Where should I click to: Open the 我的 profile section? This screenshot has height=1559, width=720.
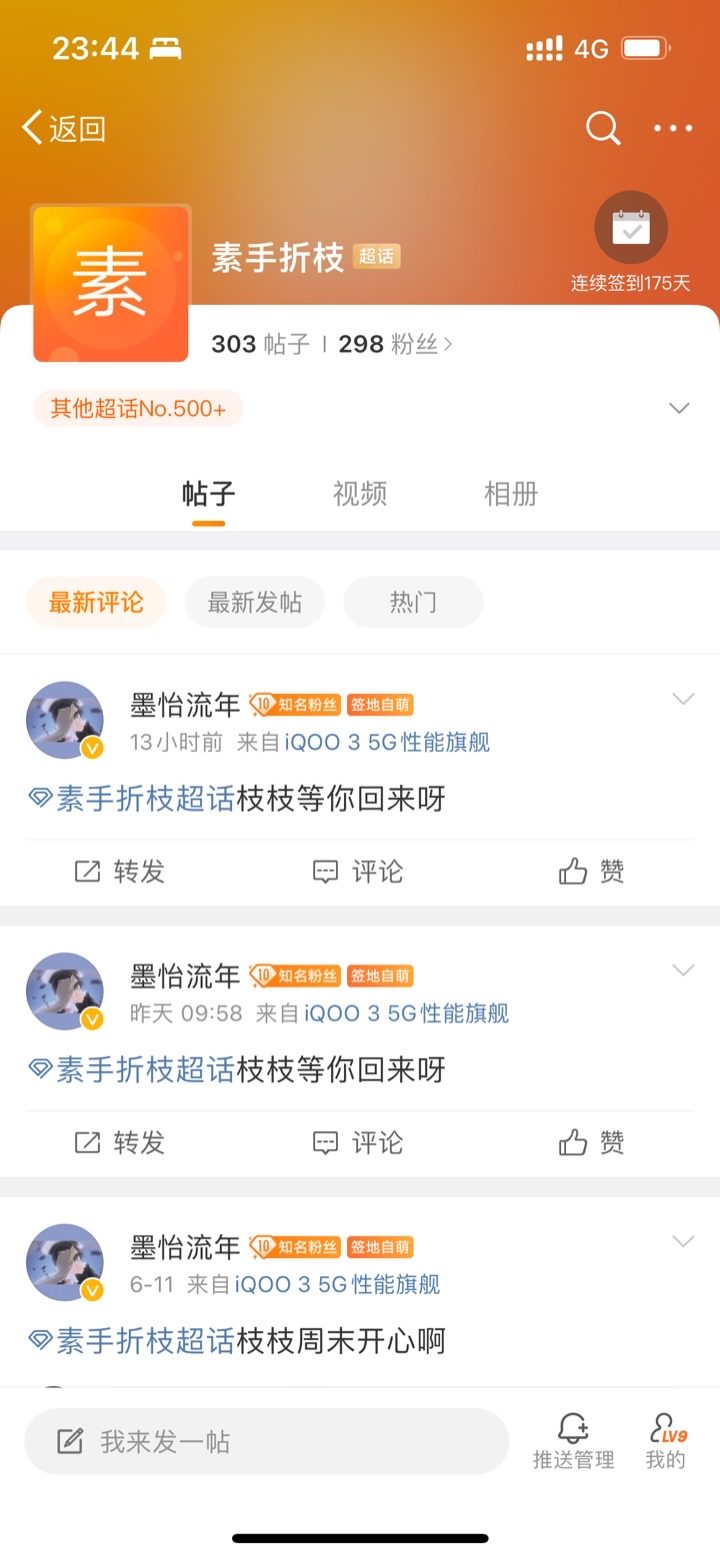[665, 1441]
